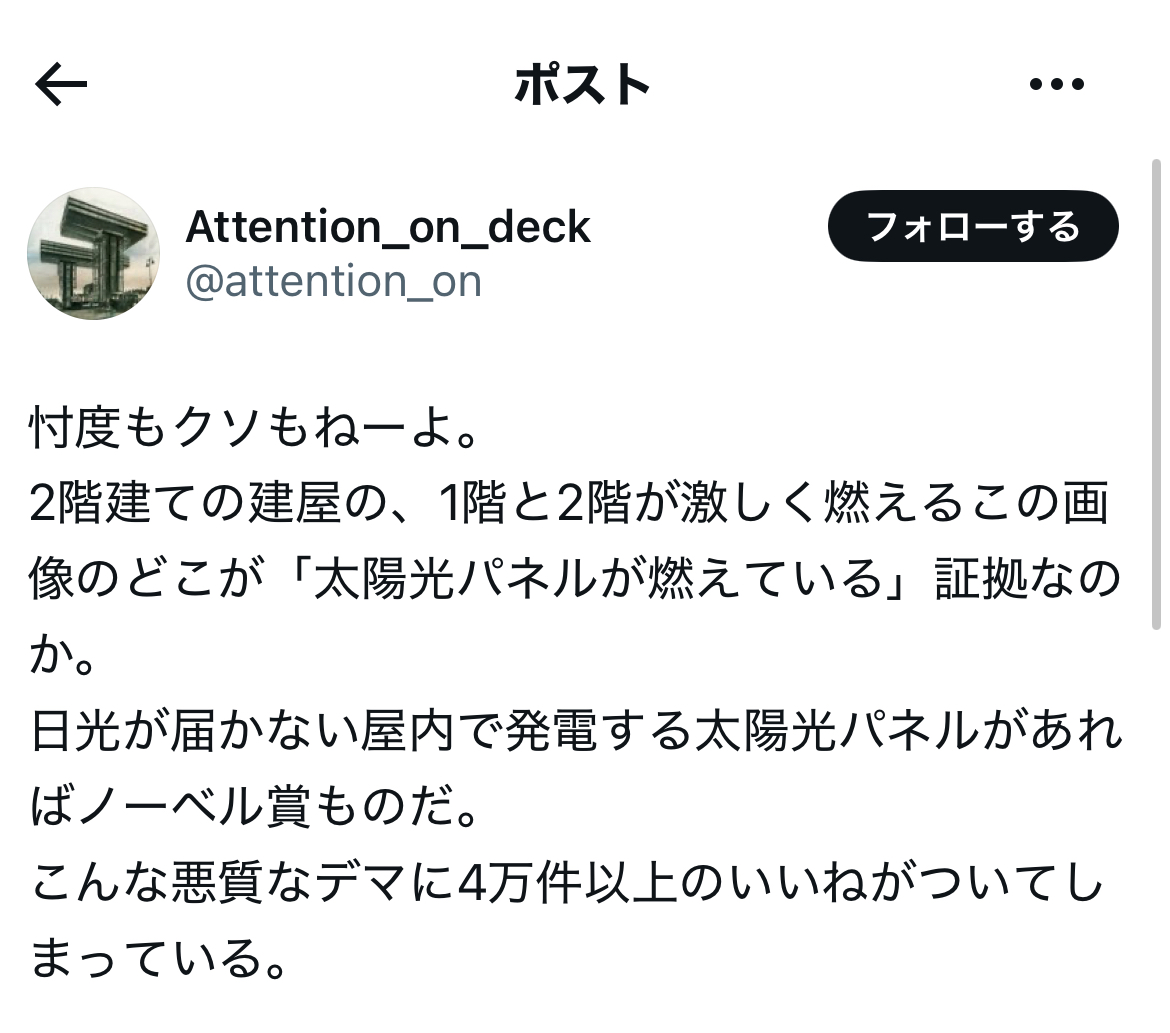Open the @attention_on profile handle
This screenshot has height=1033, width=1170.
pos(334,282)
